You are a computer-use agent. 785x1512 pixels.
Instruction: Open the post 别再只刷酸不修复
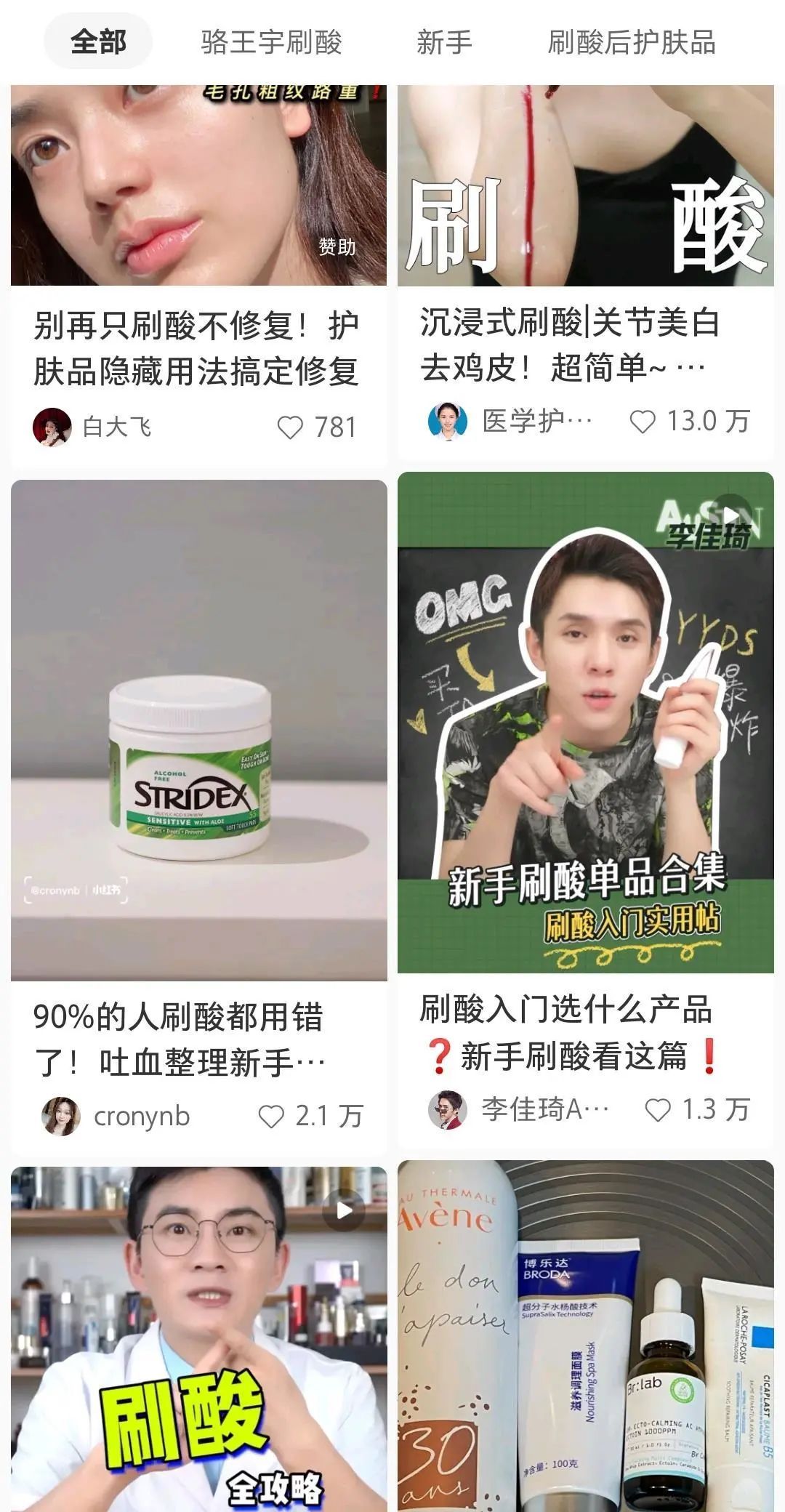tap(196, 347)
